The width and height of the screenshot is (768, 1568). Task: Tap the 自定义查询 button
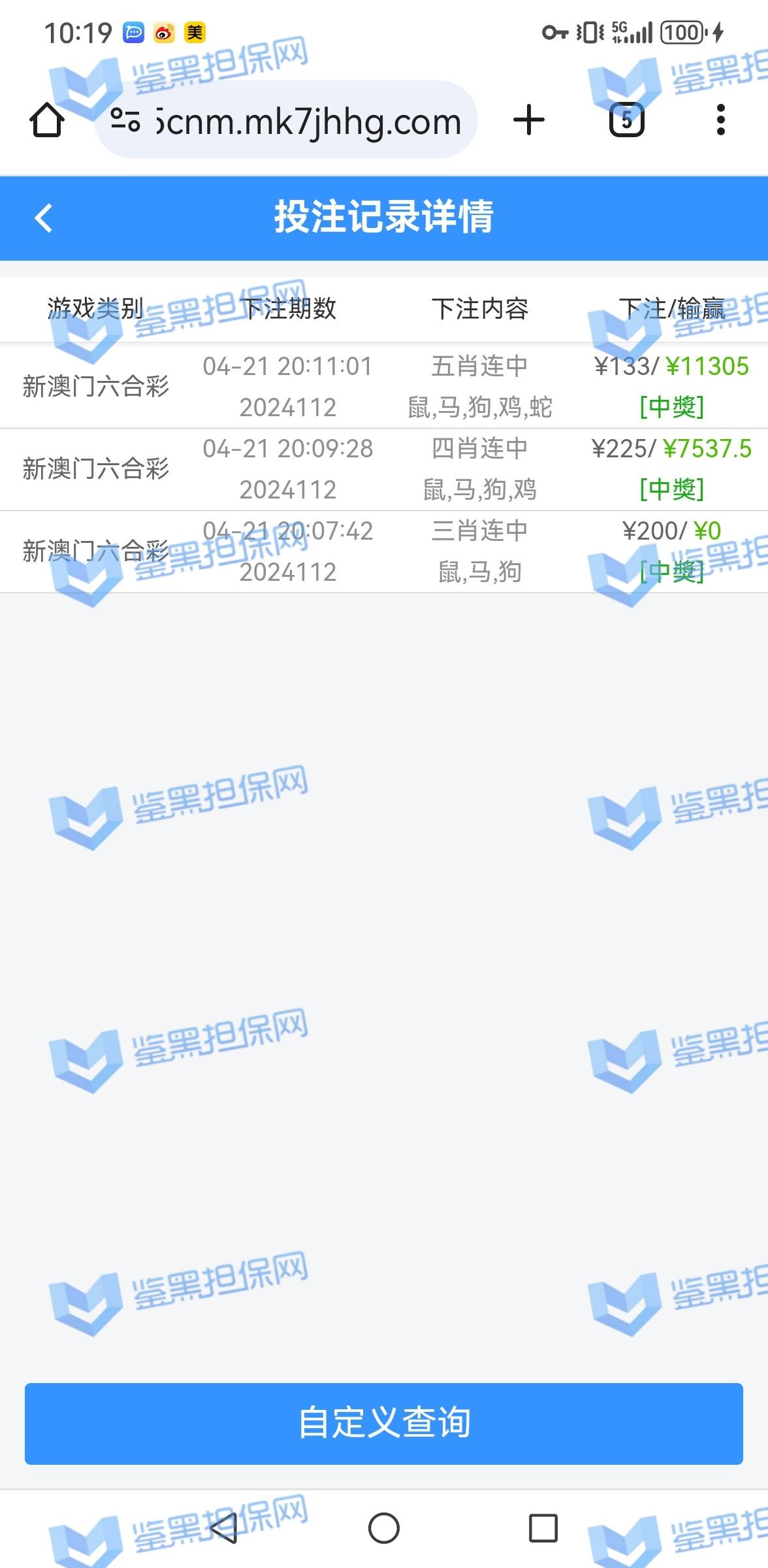pyautogui.click(x=384, y=1423)
